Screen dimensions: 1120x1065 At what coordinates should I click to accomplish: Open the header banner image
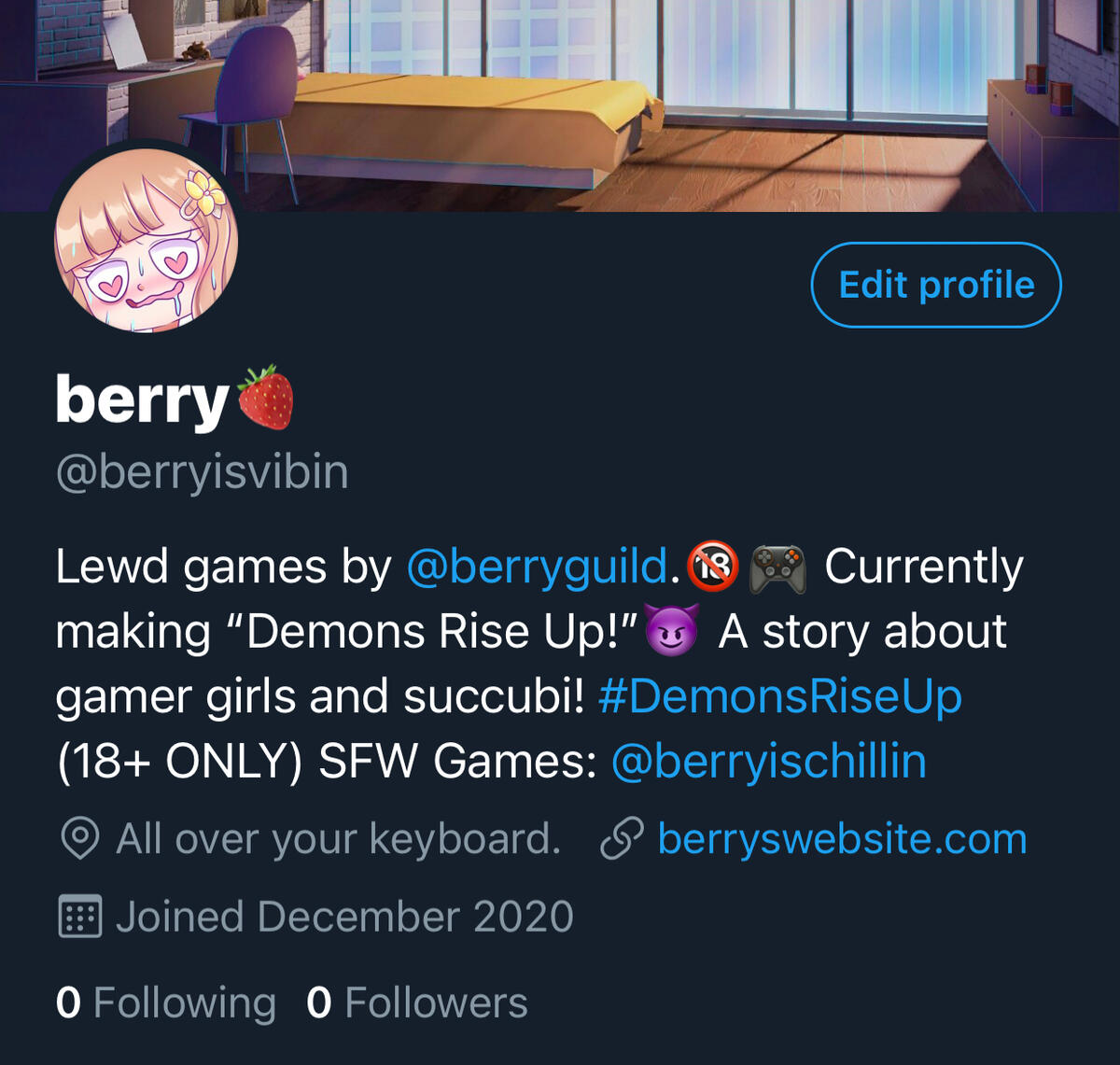[x=653, y=93]
